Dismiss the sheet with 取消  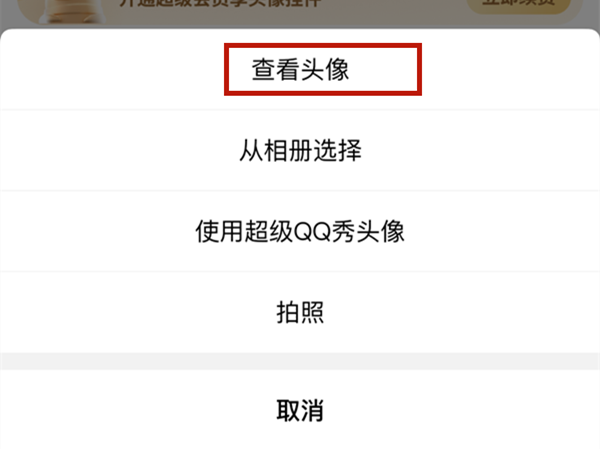(300, 410)
